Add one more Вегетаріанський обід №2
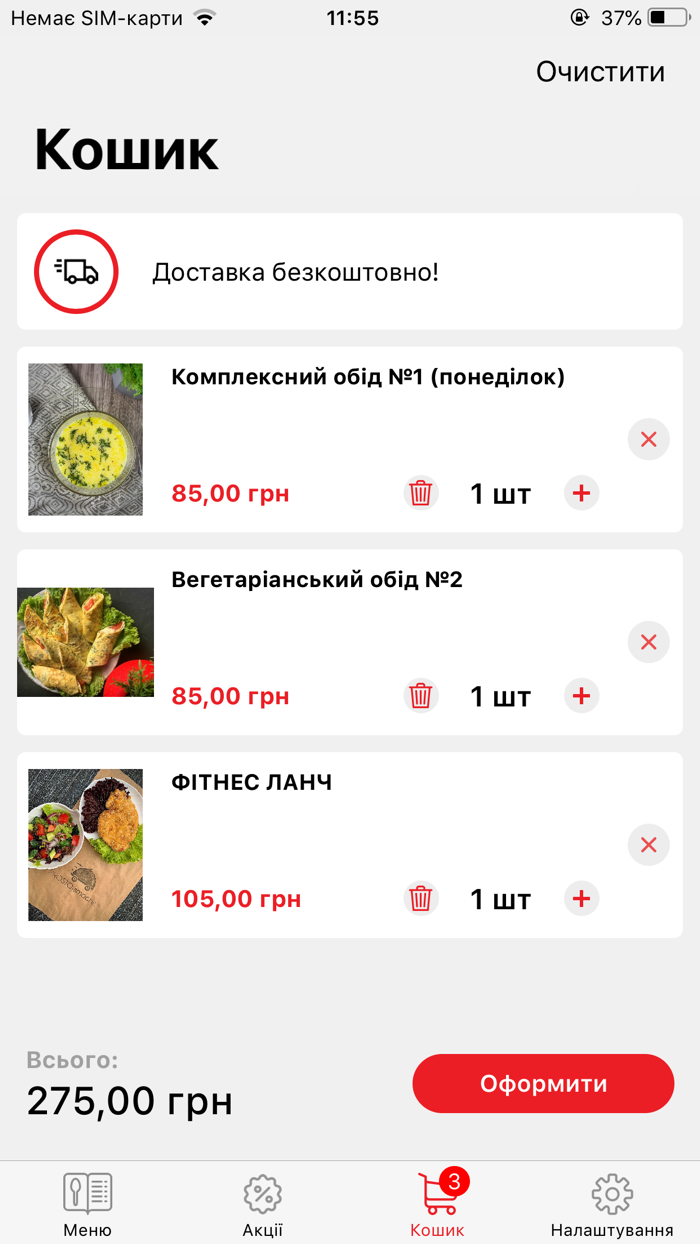700x1244 pixels. coord(581,696)
